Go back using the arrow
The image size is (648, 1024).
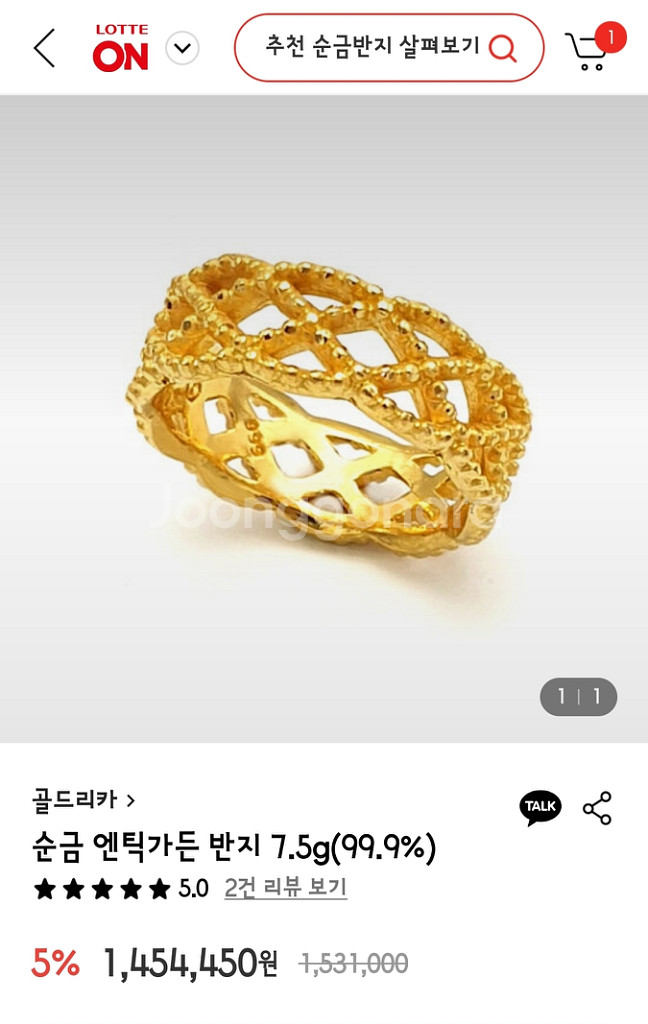coord(44,48)
